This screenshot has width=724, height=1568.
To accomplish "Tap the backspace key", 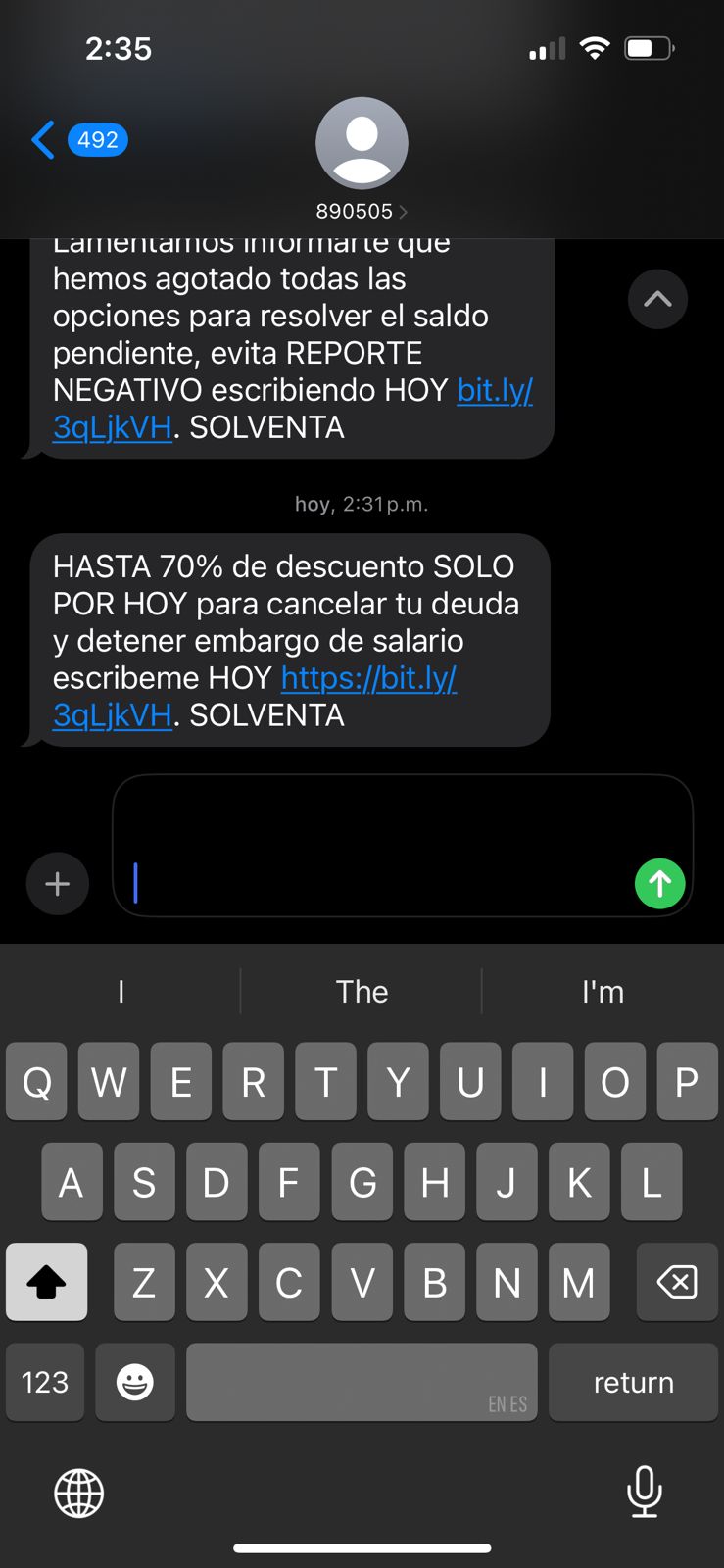I will [x=677, y=1282].
